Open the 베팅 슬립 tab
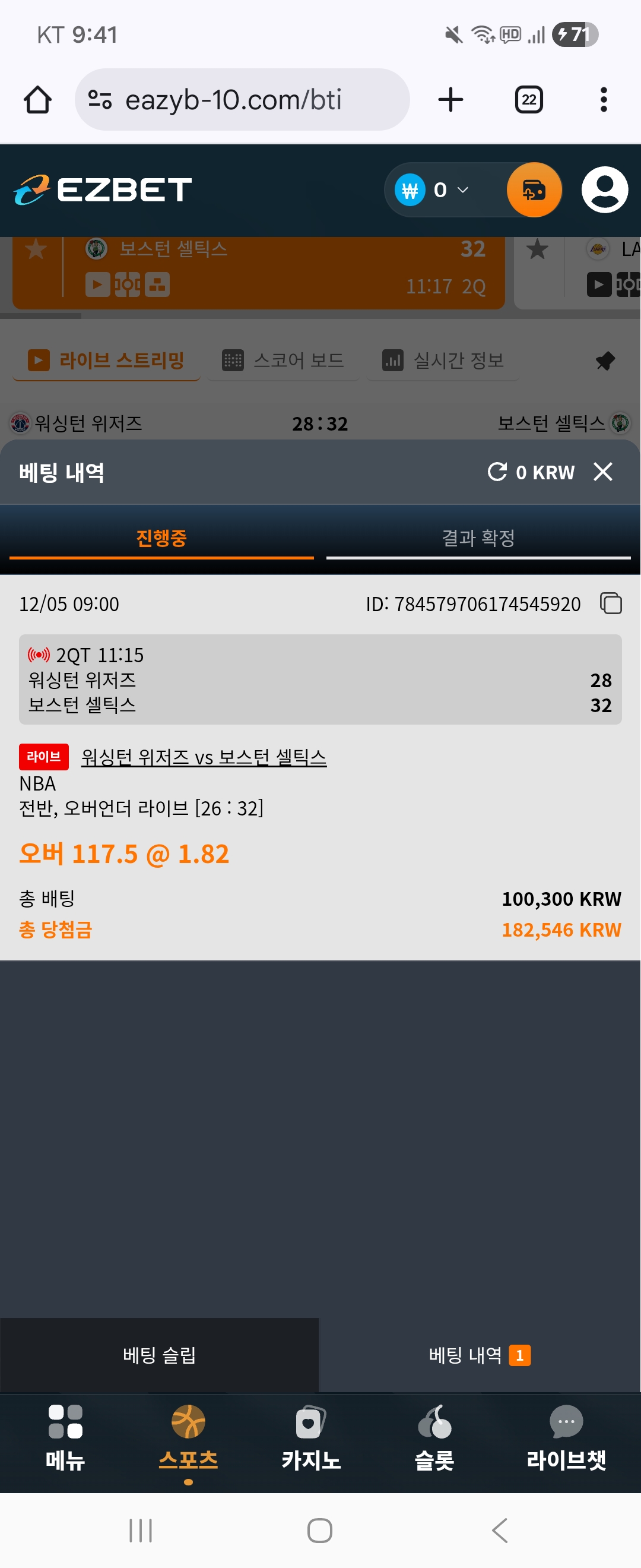641x1568 pixels. [x=159, y=1355]
